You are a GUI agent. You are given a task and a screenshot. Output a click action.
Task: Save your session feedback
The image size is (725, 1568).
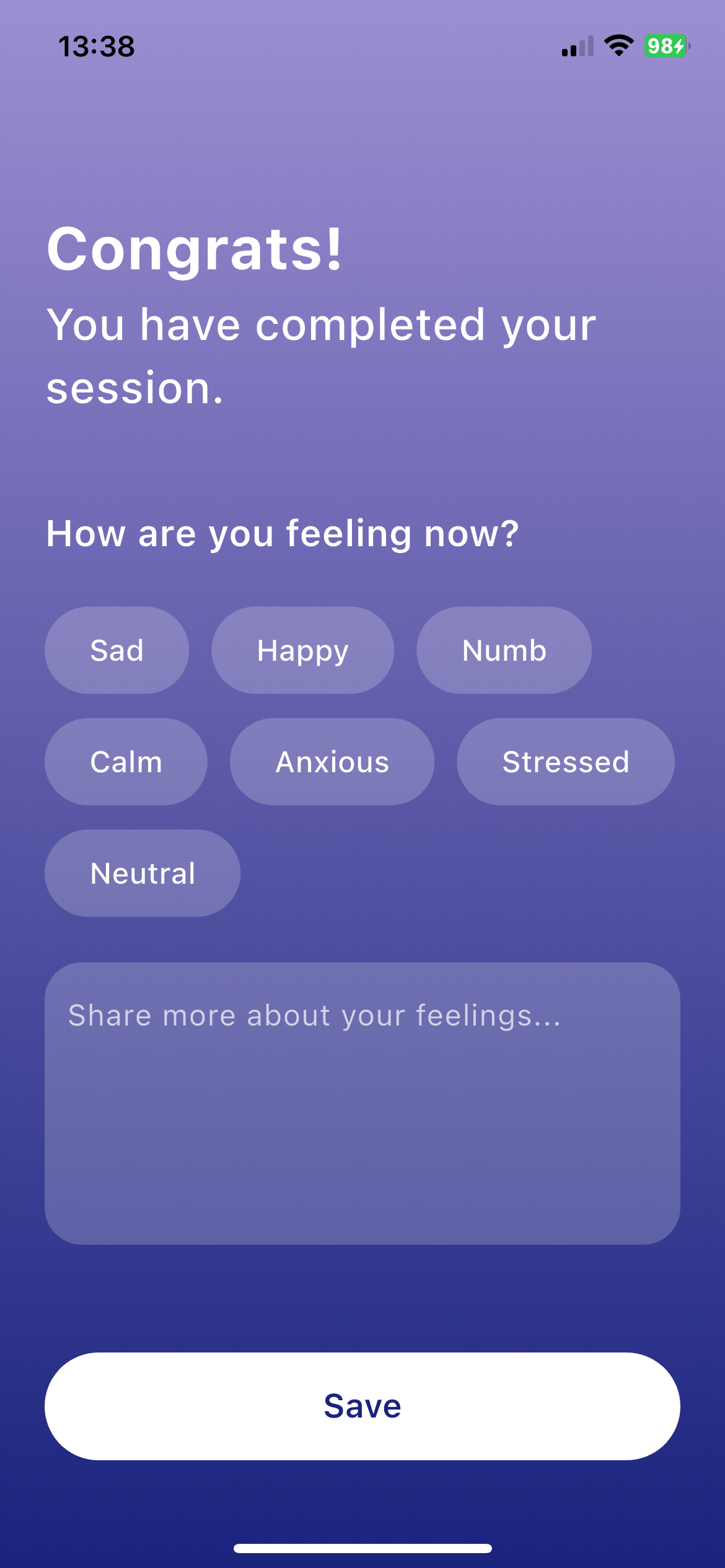[x=362, y=1406]
